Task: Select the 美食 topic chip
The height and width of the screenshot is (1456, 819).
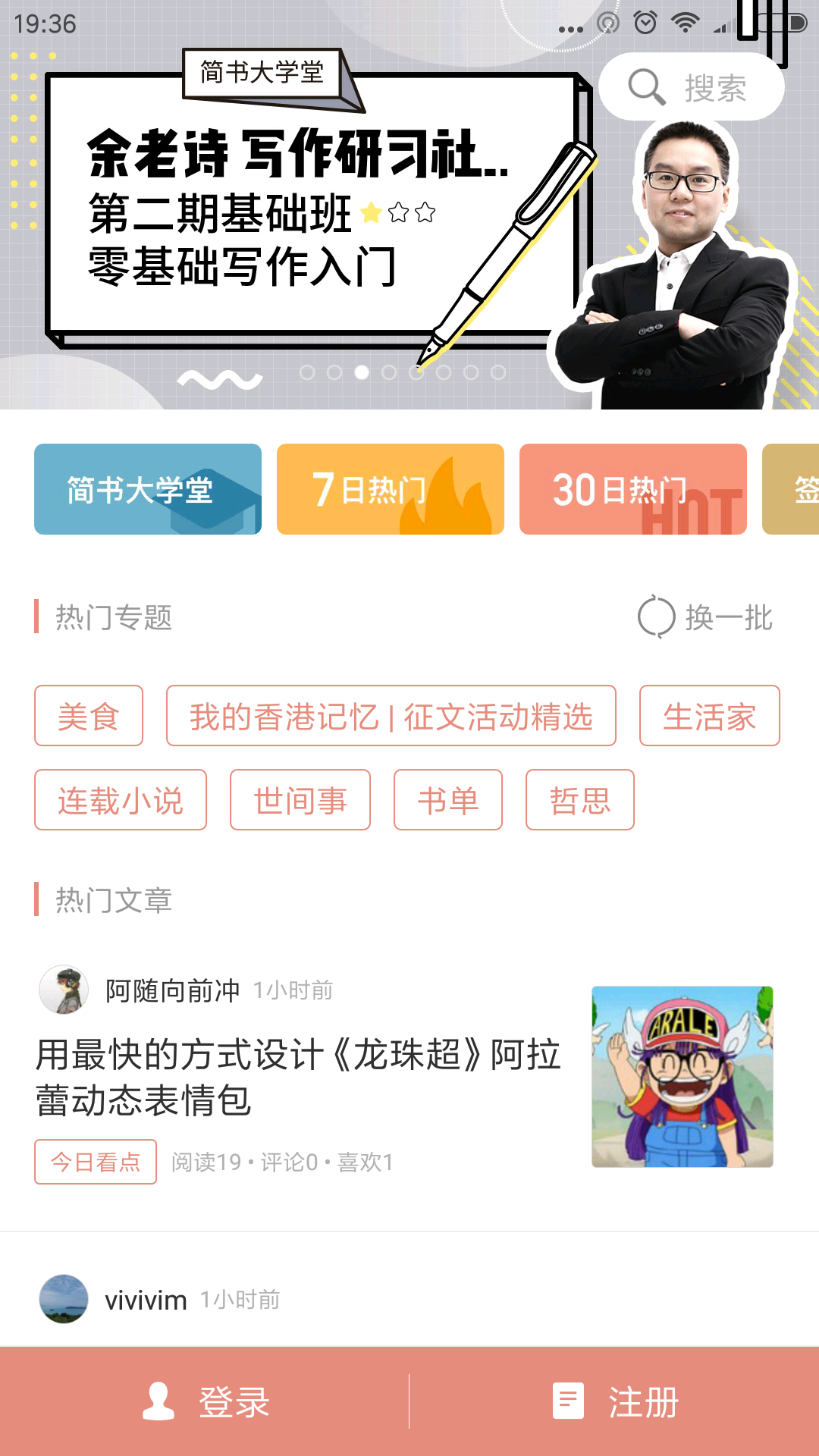Action: [89, 716]
